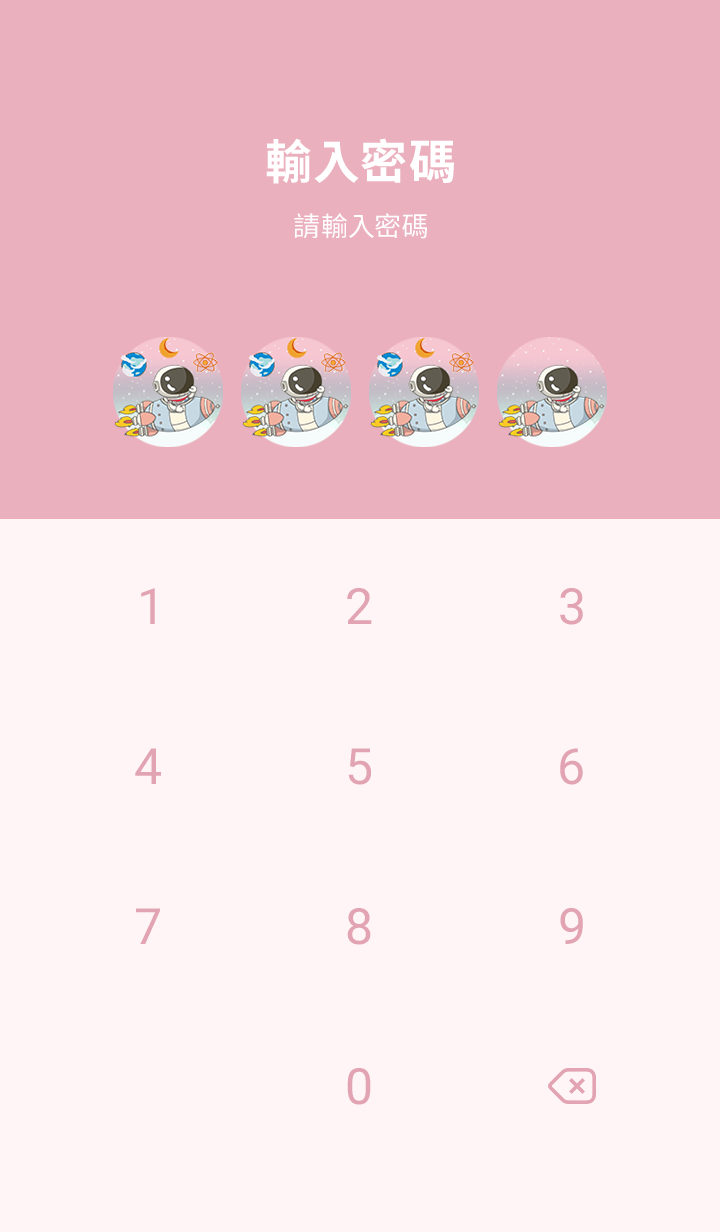Enter digit 1 on the keypad

pyautogui.click(x=149, y=607)
